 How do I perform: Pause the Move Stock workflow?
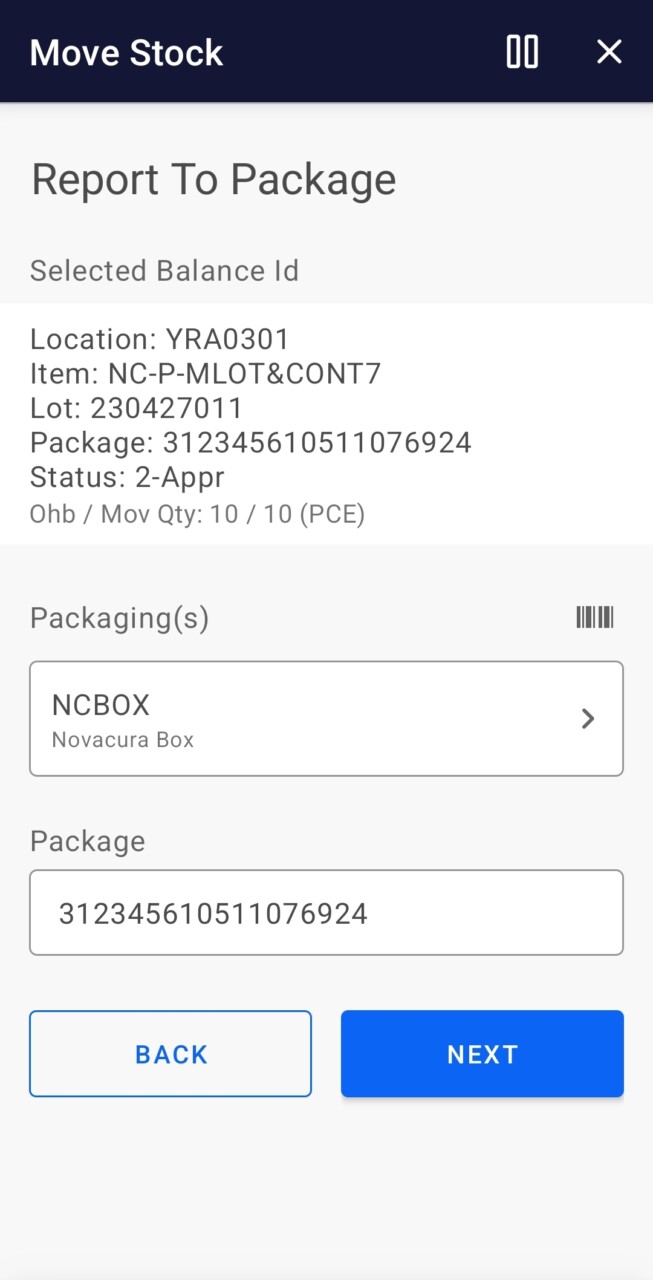[522, 52]
